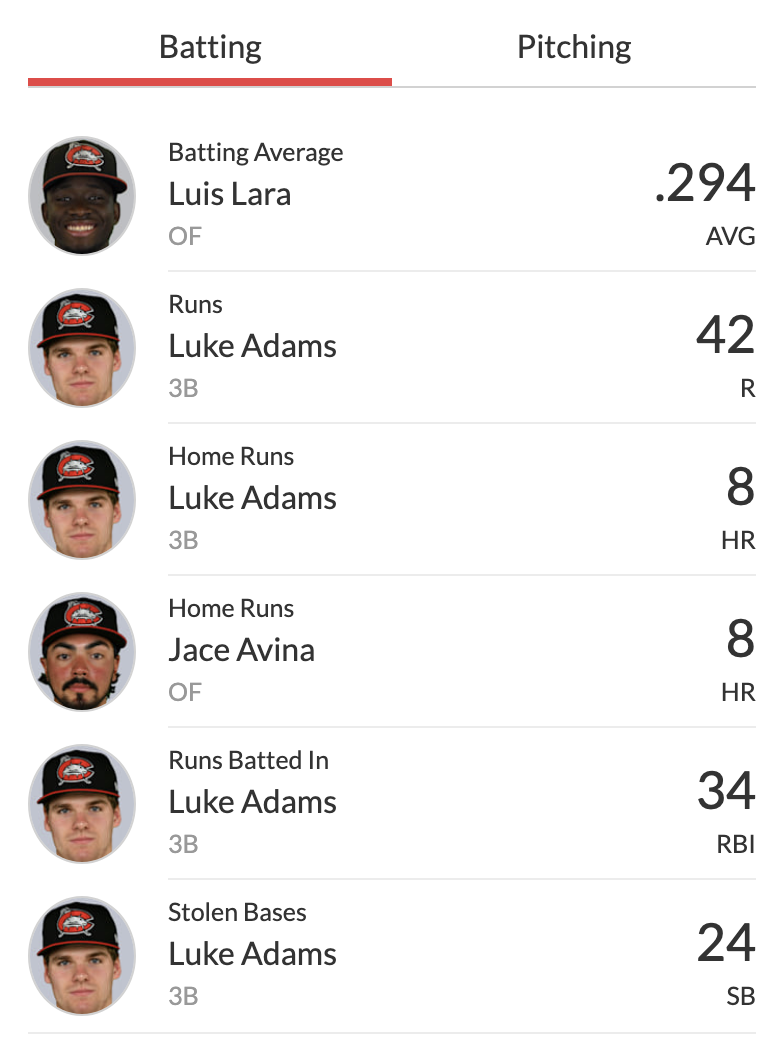The image size is (780, 1042).
Task: Switch to the Pitching tab
Action: (x=574, y=47)
